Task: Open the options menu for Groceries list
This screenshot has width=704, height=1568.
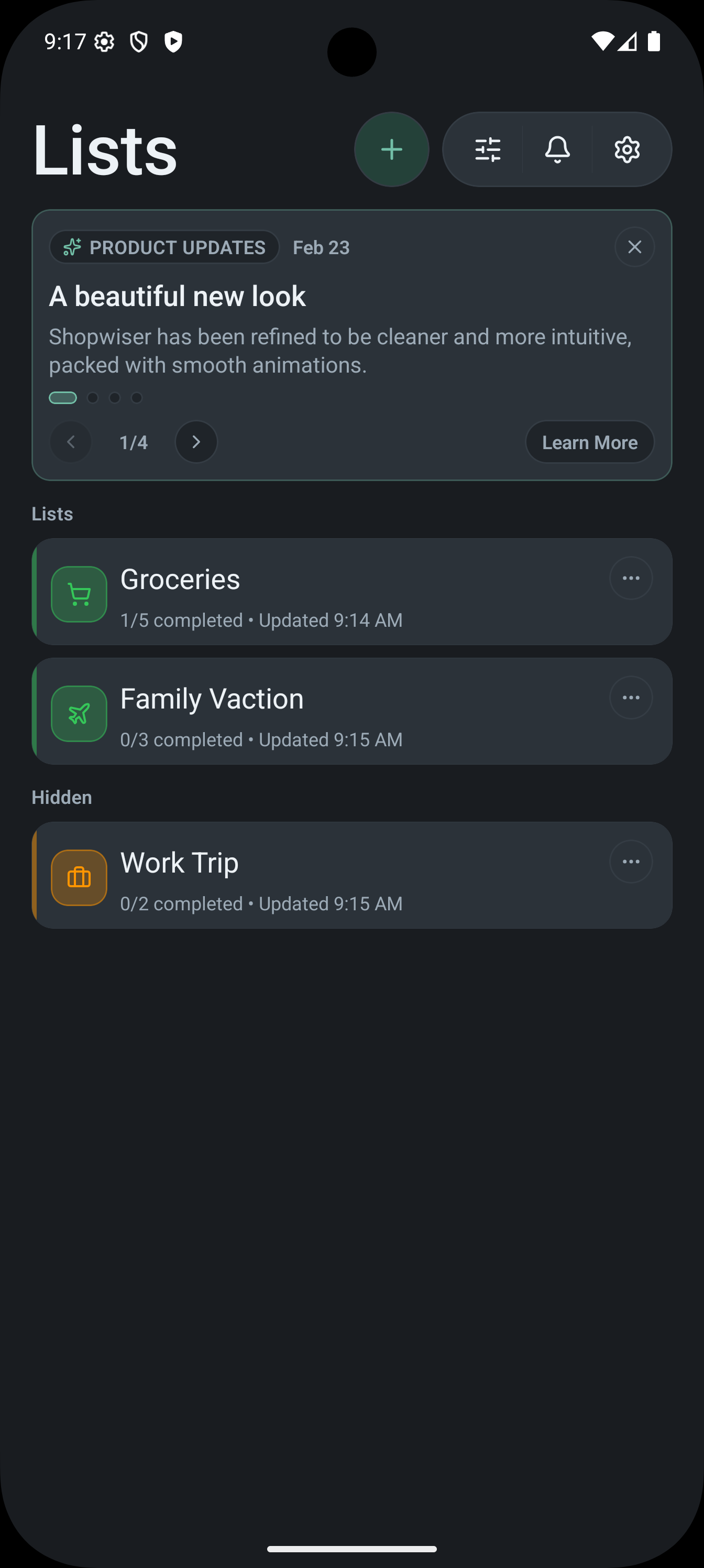Action: point(631,578)
